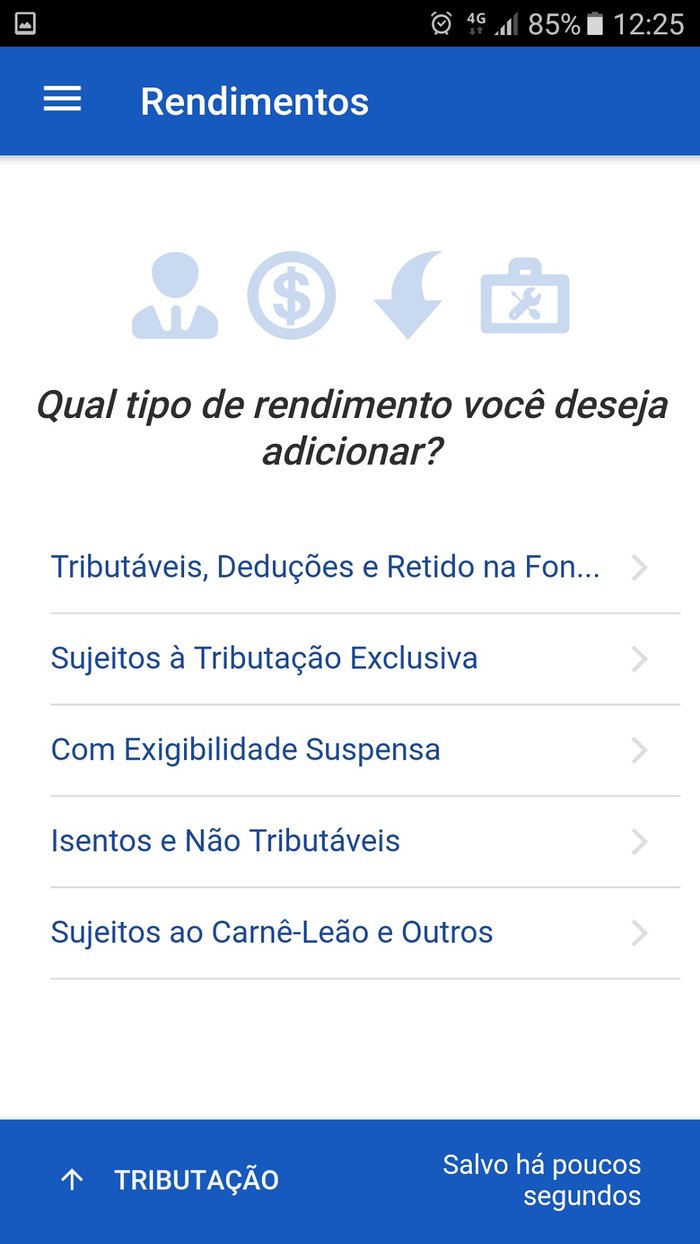Select Sujeitos à Tributação Exclusiva

click(x=350, y=659)
